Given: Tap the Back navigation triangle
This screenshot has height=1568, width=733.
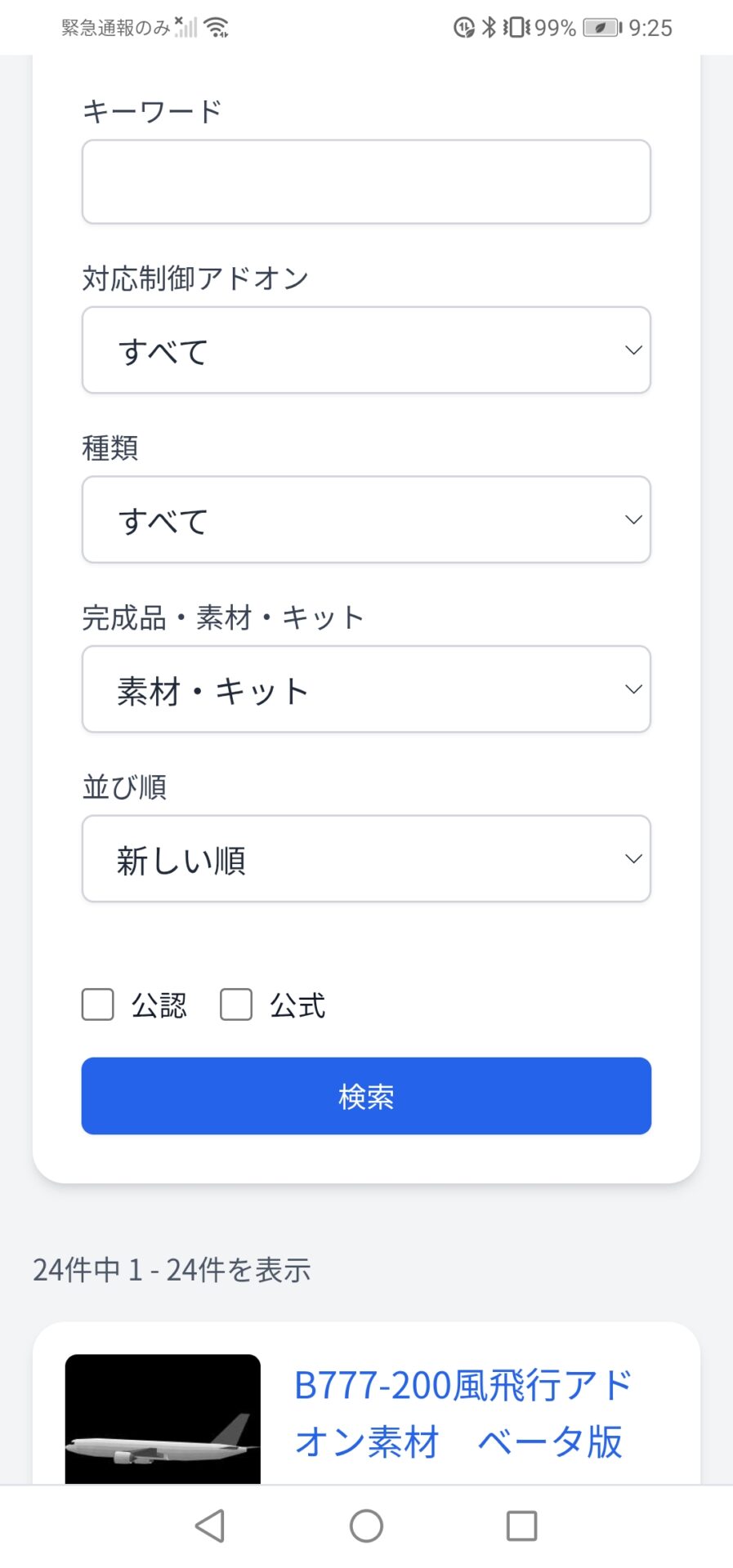Looking at the screenshot, I should (211, 1526).
